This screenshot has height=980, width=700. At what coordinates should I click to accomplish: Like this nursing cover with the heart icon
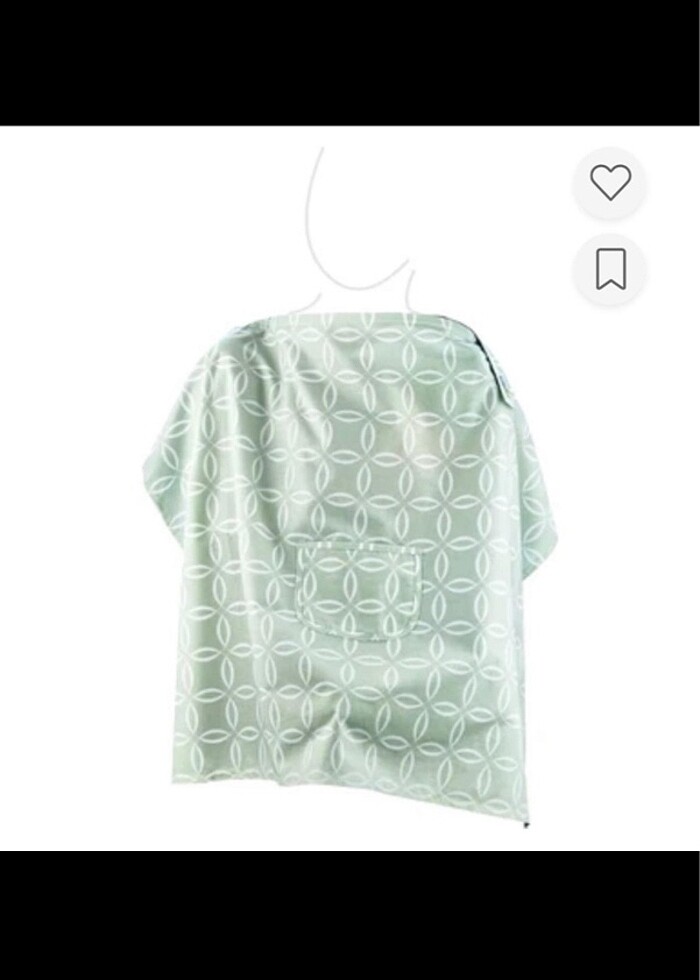pyautogui.click(x=610, y=183)
